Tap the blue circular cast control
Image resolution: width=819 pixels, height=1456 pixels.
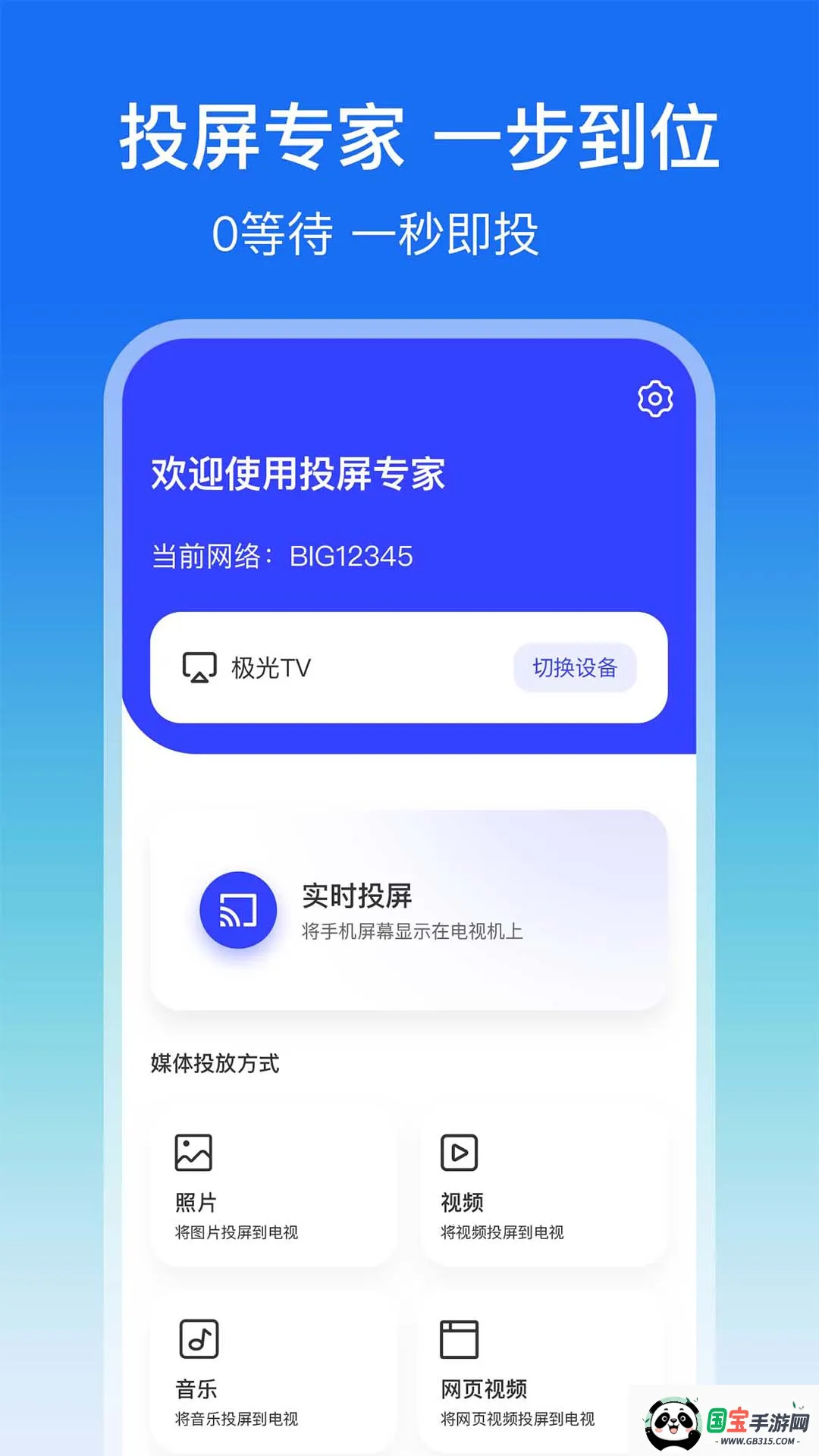[x=237, y=909]
